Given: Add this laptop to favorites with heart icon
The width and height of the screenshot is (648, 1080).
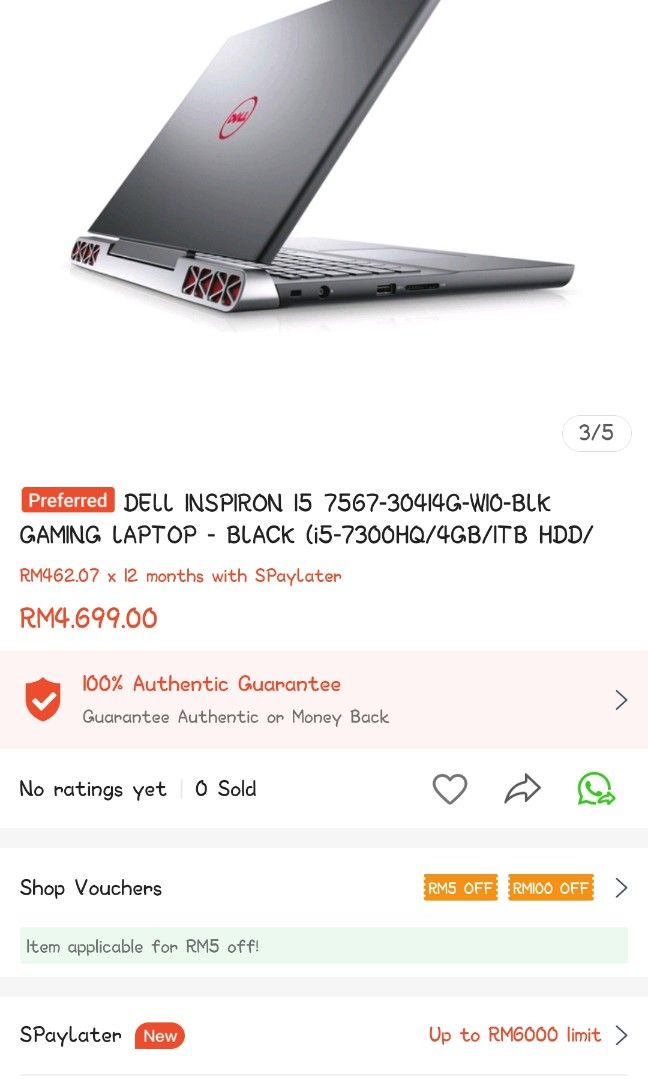Looking at the screenshot, I should click(449, 789).
